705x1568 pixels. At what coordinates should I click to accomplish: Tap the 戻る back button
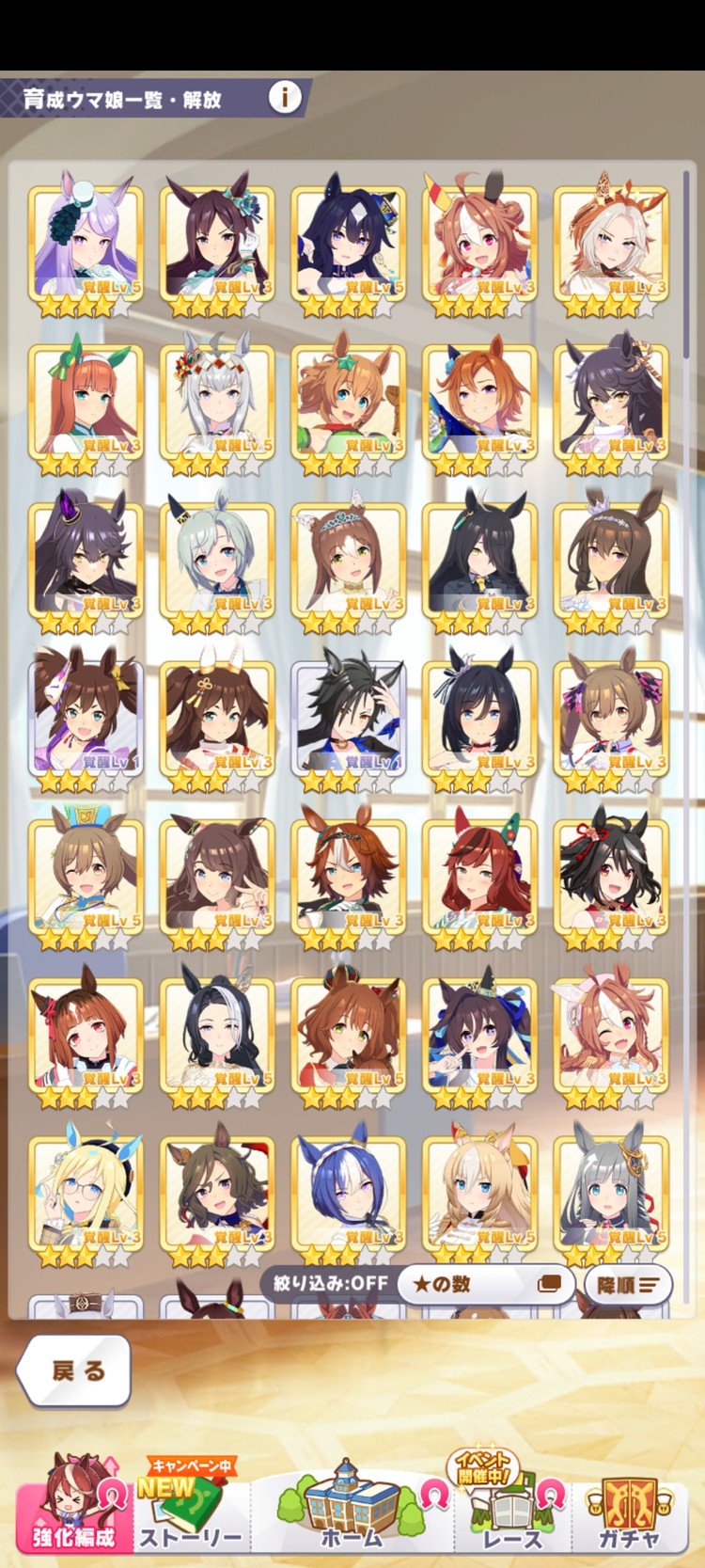coord(74,1370)
